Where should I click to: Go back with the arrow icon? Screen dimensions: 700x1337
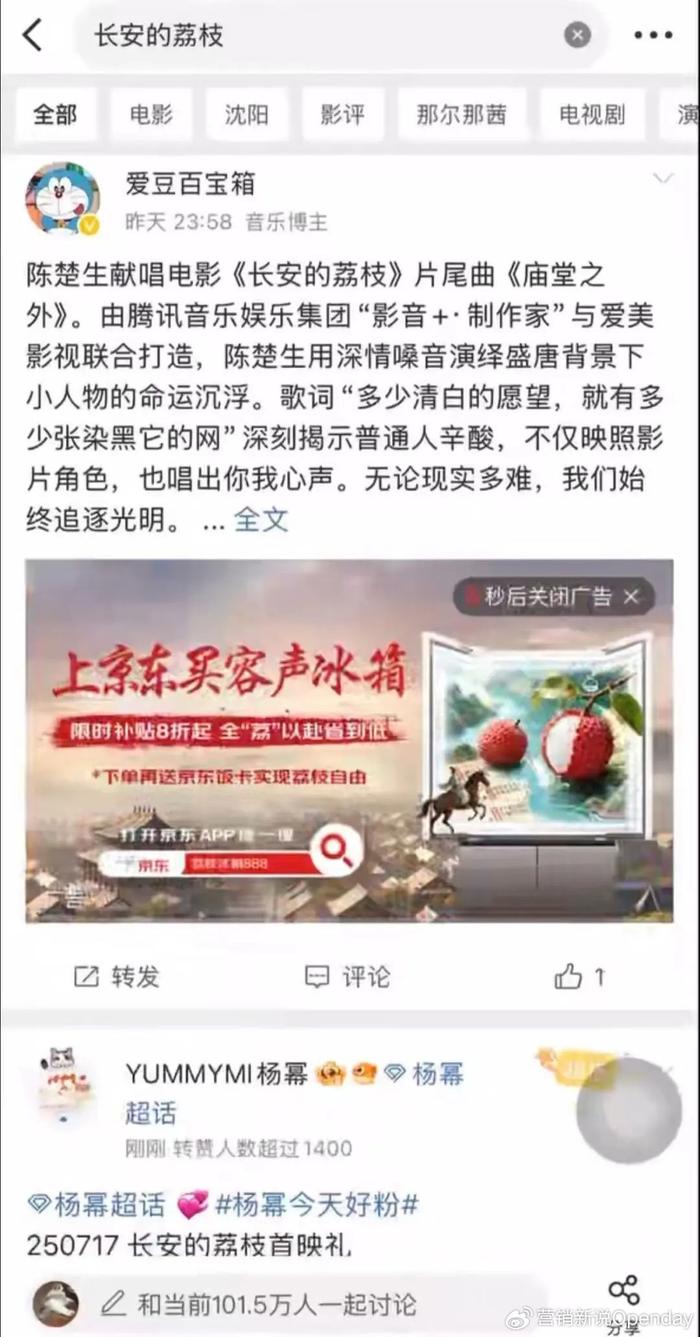click(x=32, y=36)
